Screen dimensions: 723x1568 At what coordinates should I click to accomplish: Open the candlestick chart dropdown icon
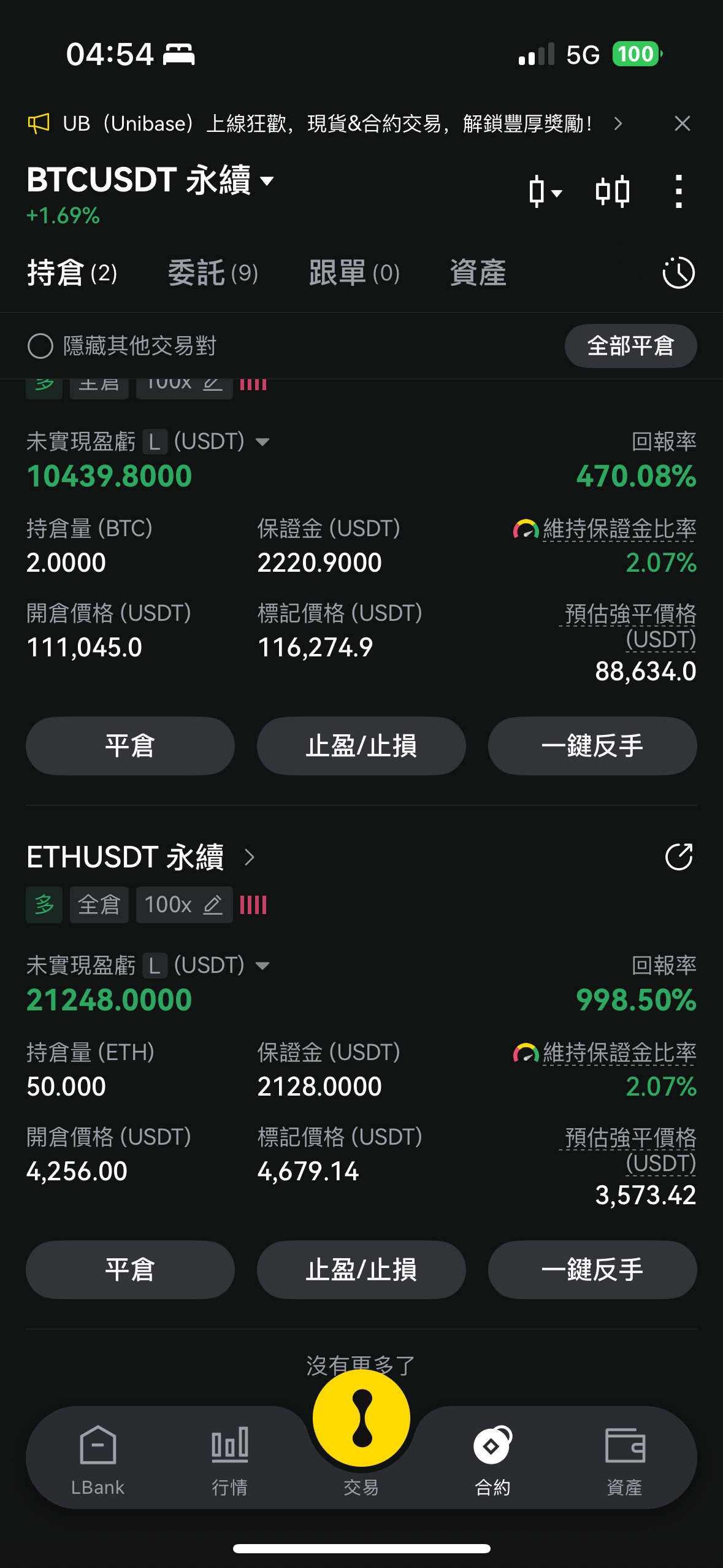tap(545, 192)
